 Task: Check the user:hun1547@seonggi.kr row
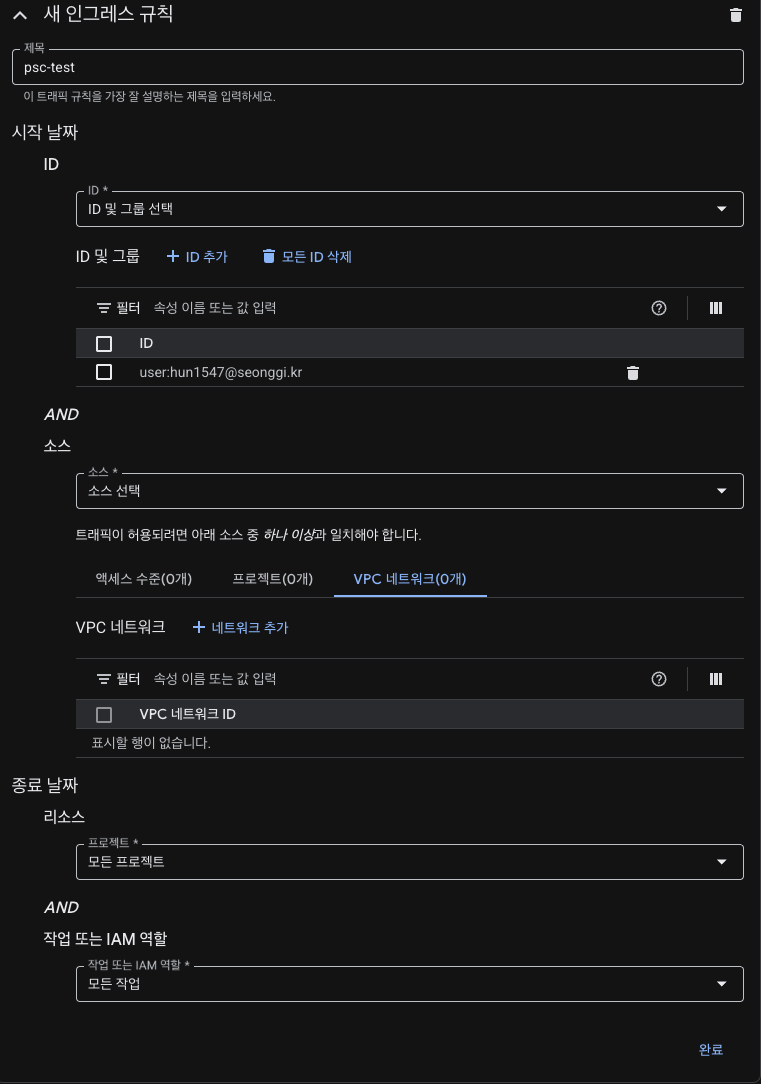coord(104,372)
